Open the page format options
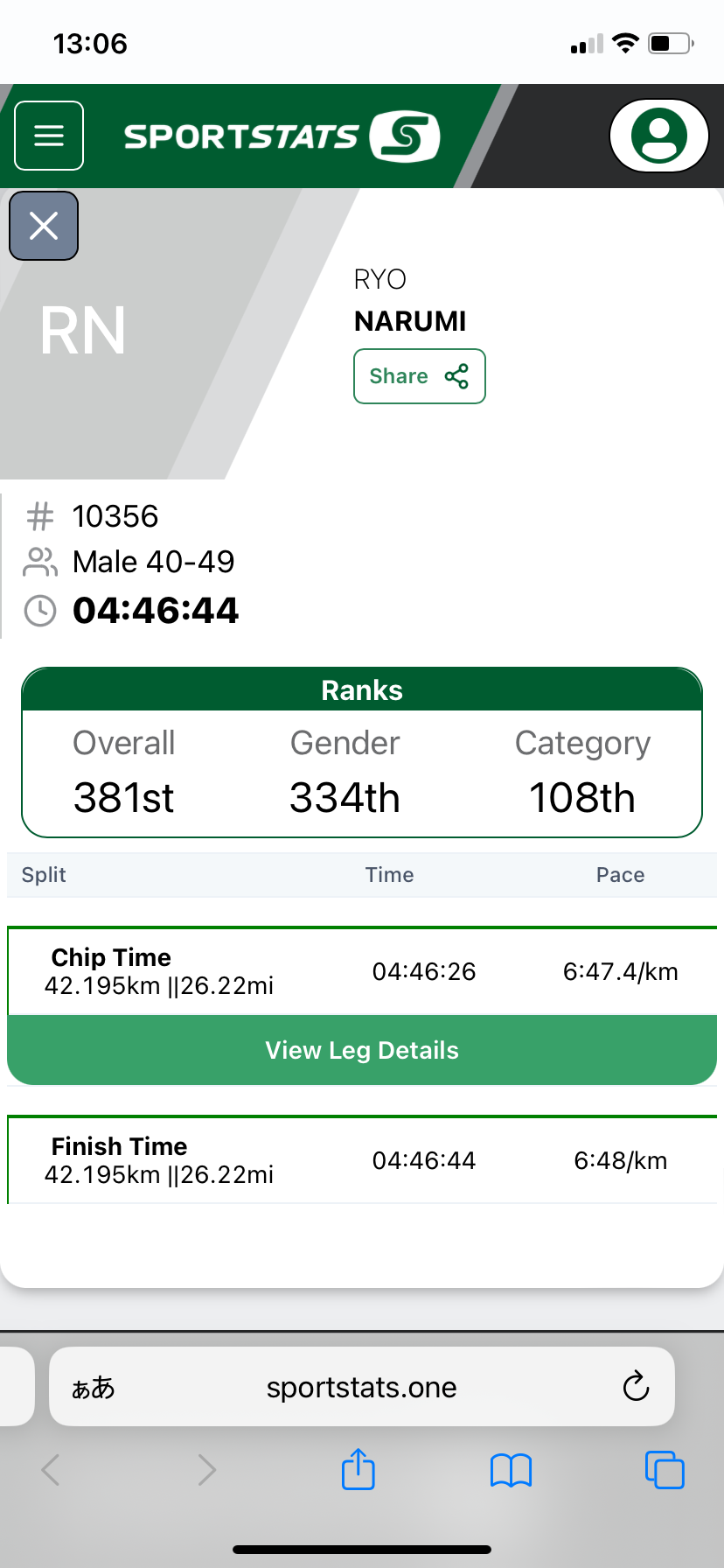Screen dimensions: 724x1568 click(x=93, y=1387)
